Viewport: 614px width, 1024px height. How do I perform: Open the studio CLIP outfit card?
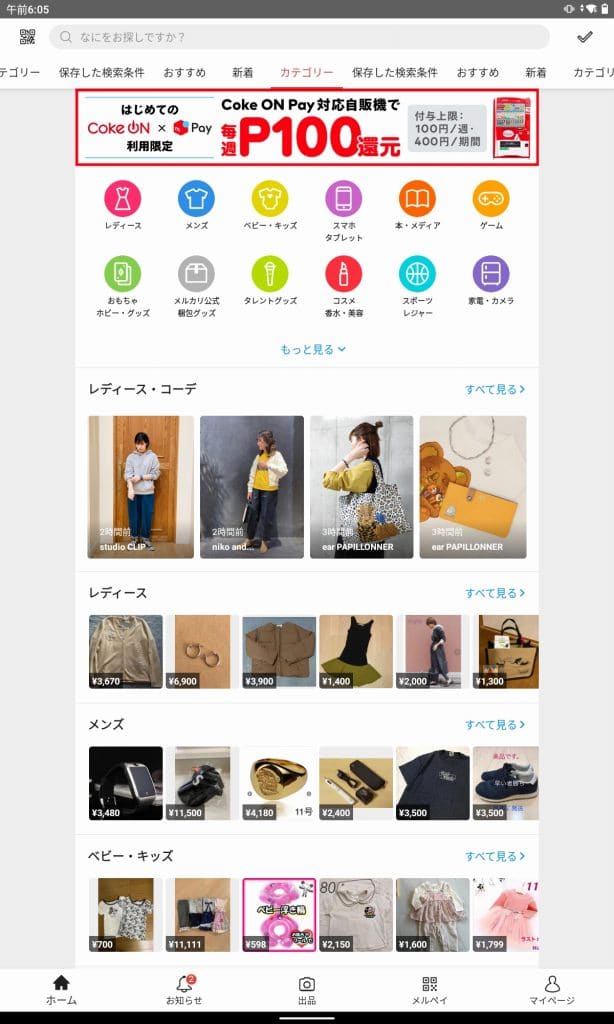pos(140,487)
